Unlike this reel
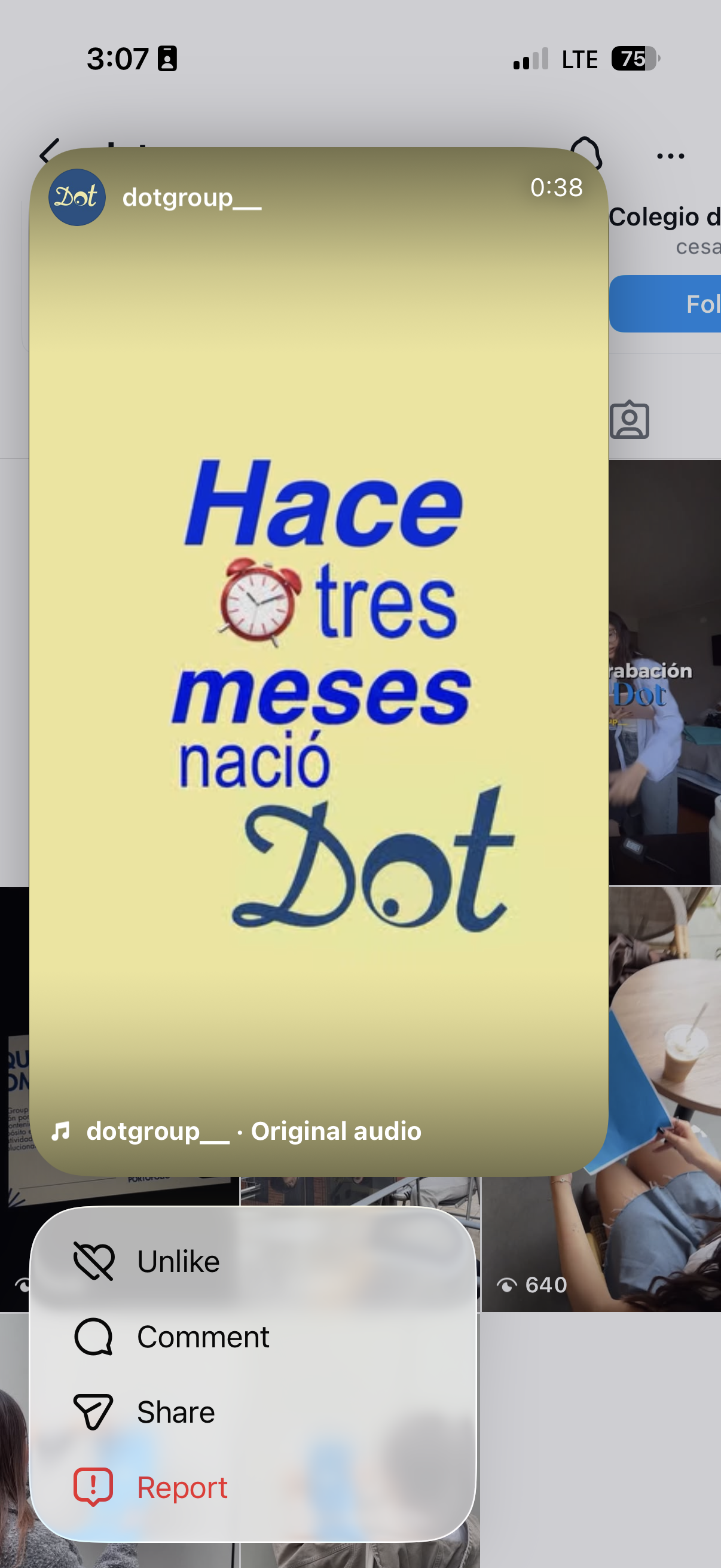This screenshot has height=1568, width=721. (176, 1262)
